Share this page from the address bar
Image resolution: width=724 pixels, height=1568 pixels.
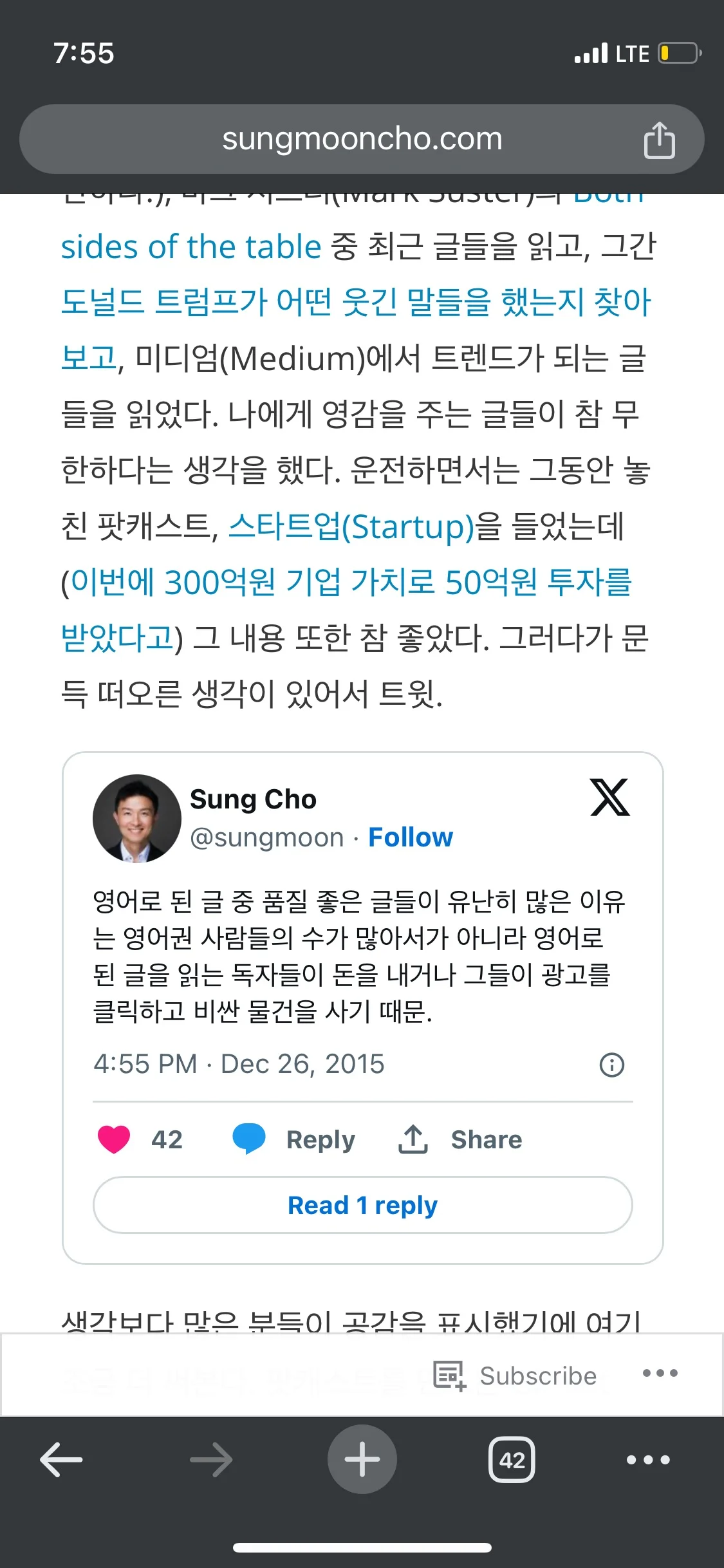(659, 140)
